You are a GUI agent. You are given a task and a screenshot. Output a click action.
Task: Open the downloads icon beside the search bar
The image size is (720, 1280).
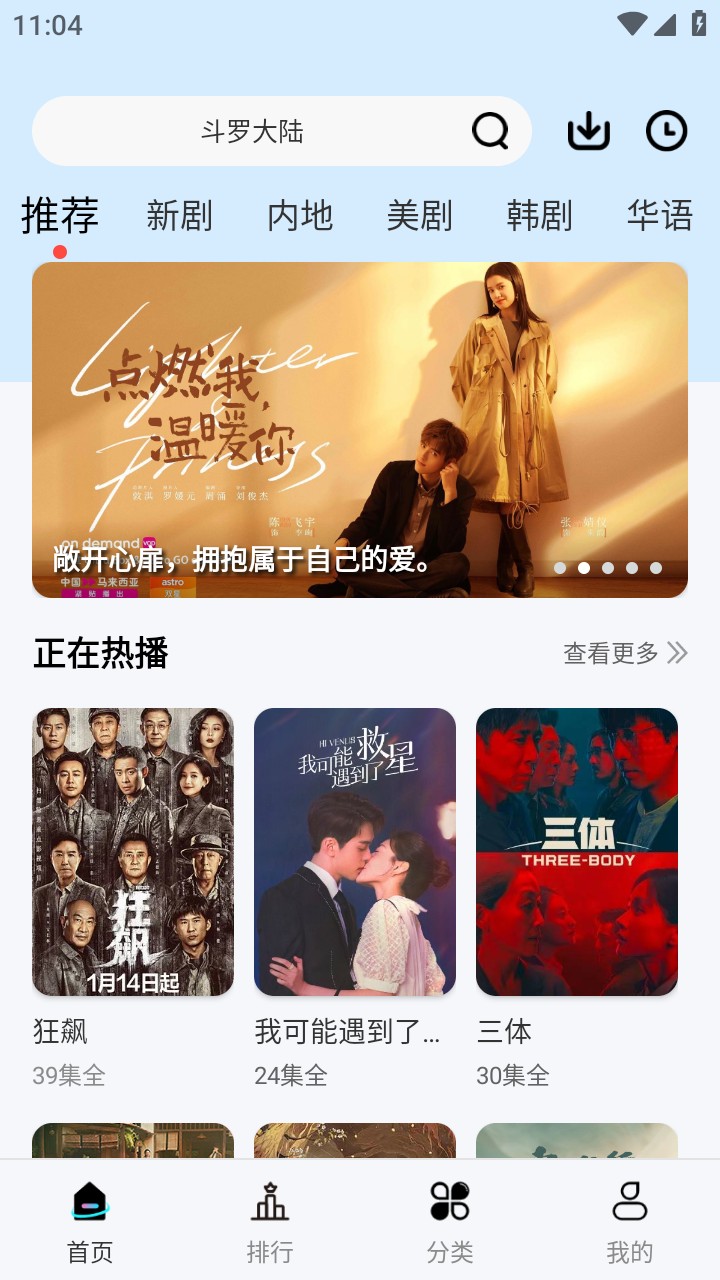588,130
